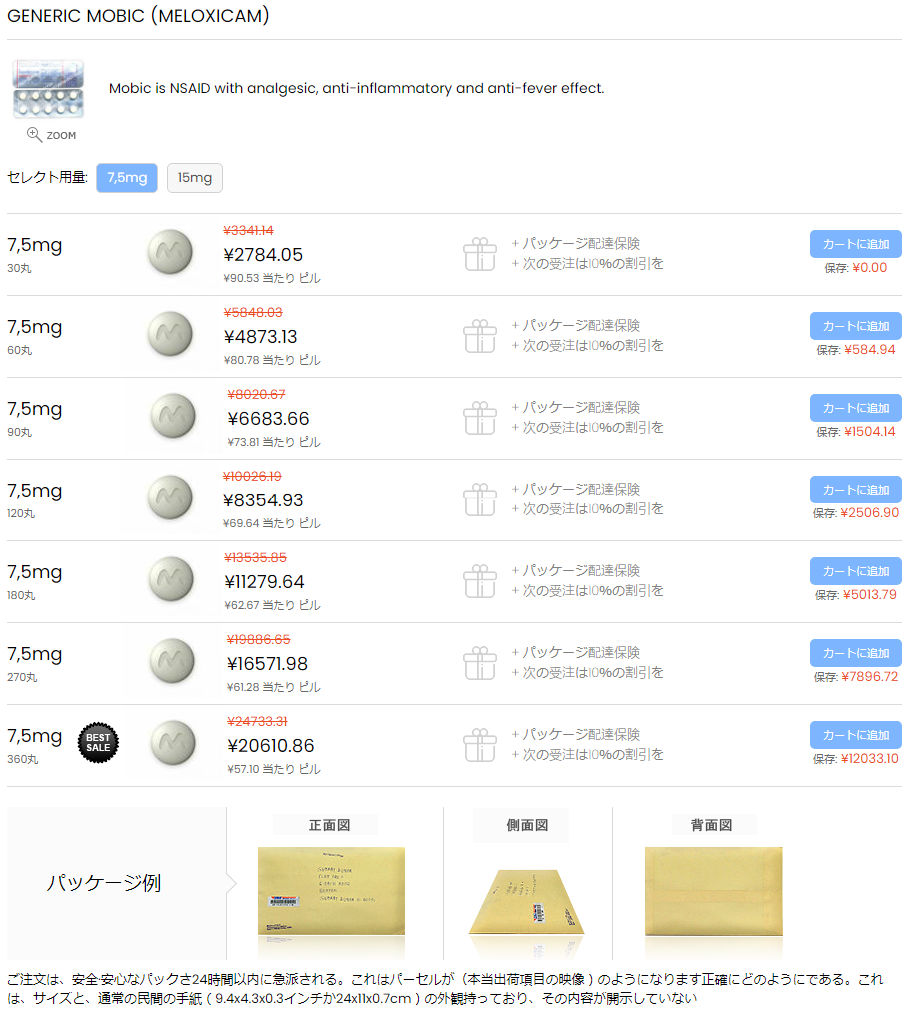Viewport: 908px width, 1019px height.
Task: Add the 270-pill pack to cart
Action: [855, 653]
